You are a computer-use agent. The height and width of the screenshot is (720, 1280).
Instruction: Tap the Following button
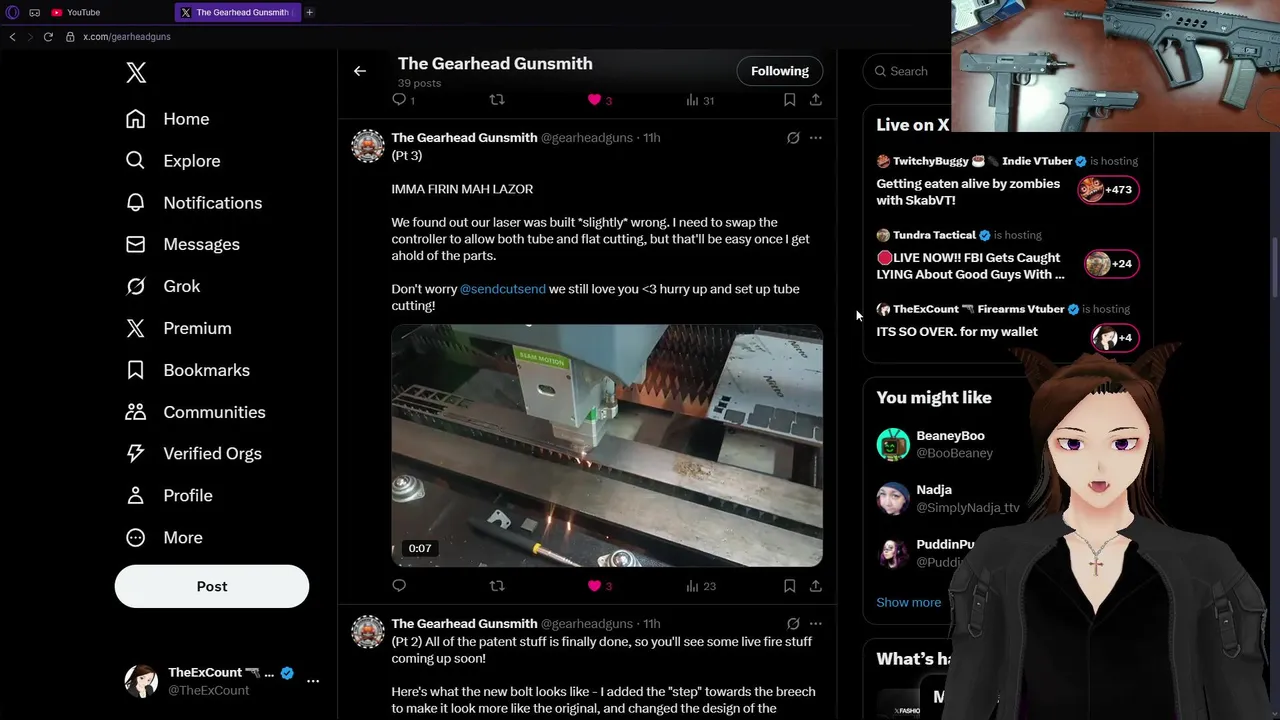click(779, 71)
